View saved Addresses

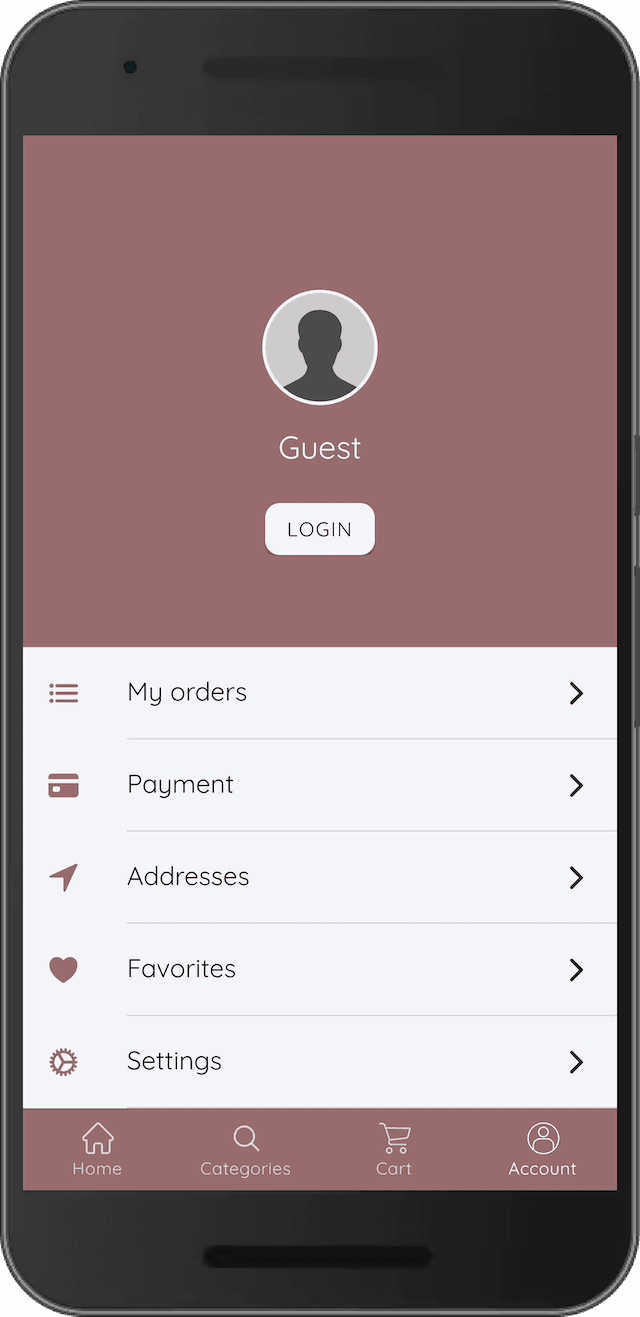pyautogui.click(x=320, y=877)
